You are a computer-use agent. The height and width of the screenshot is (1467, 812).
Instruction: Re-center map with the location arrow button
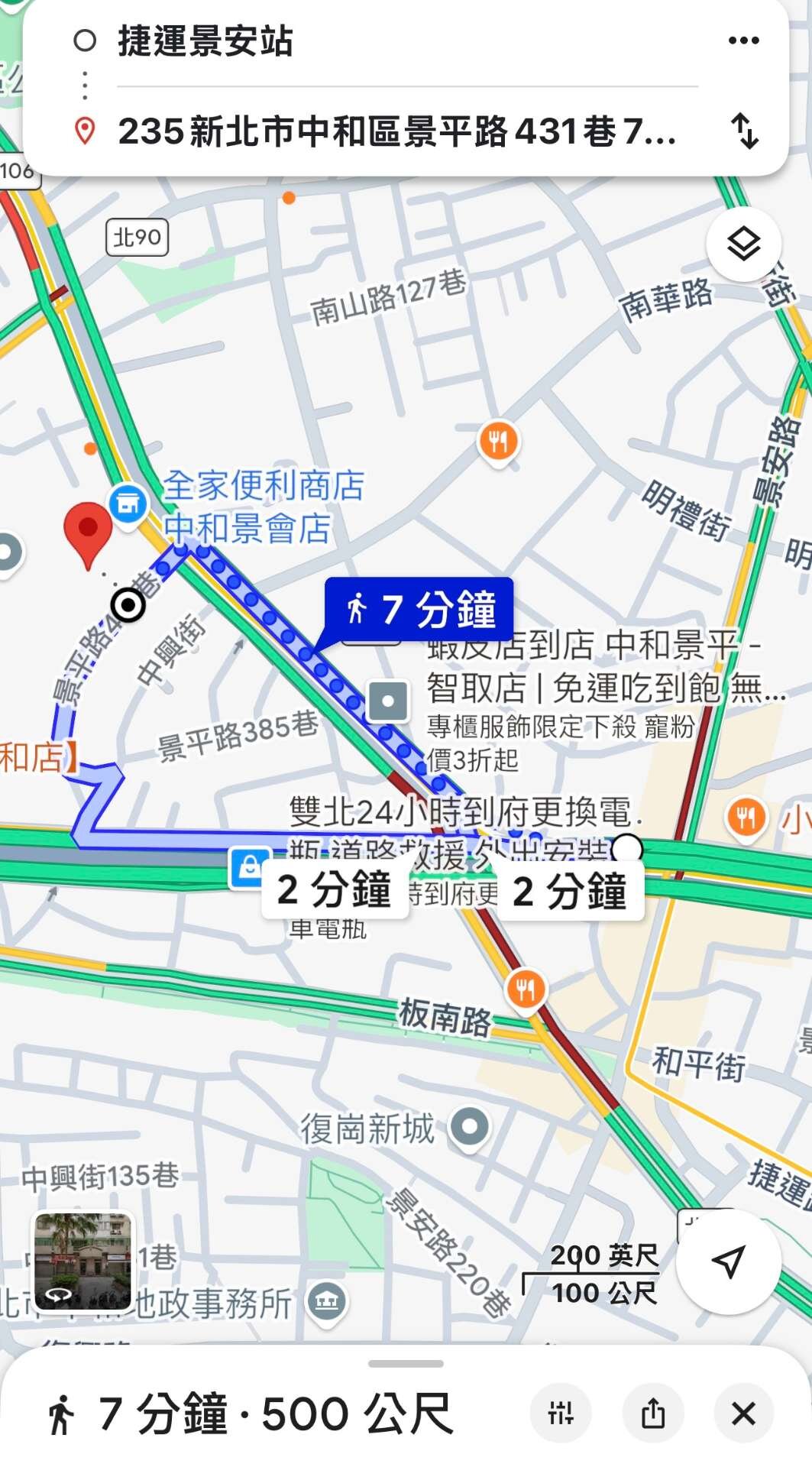[x=728, y=1261]
